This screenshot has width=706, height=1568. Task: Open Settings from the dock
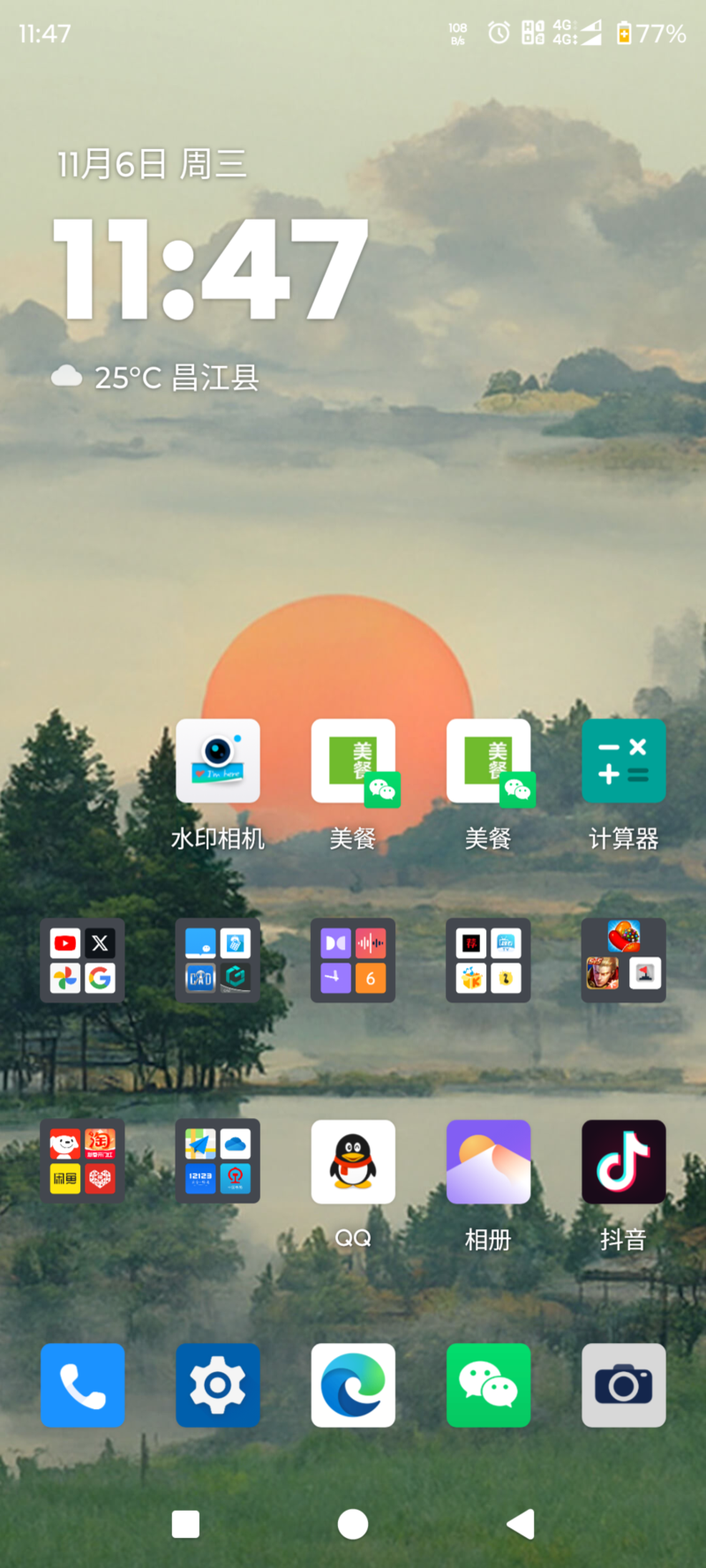point(217,1384)
